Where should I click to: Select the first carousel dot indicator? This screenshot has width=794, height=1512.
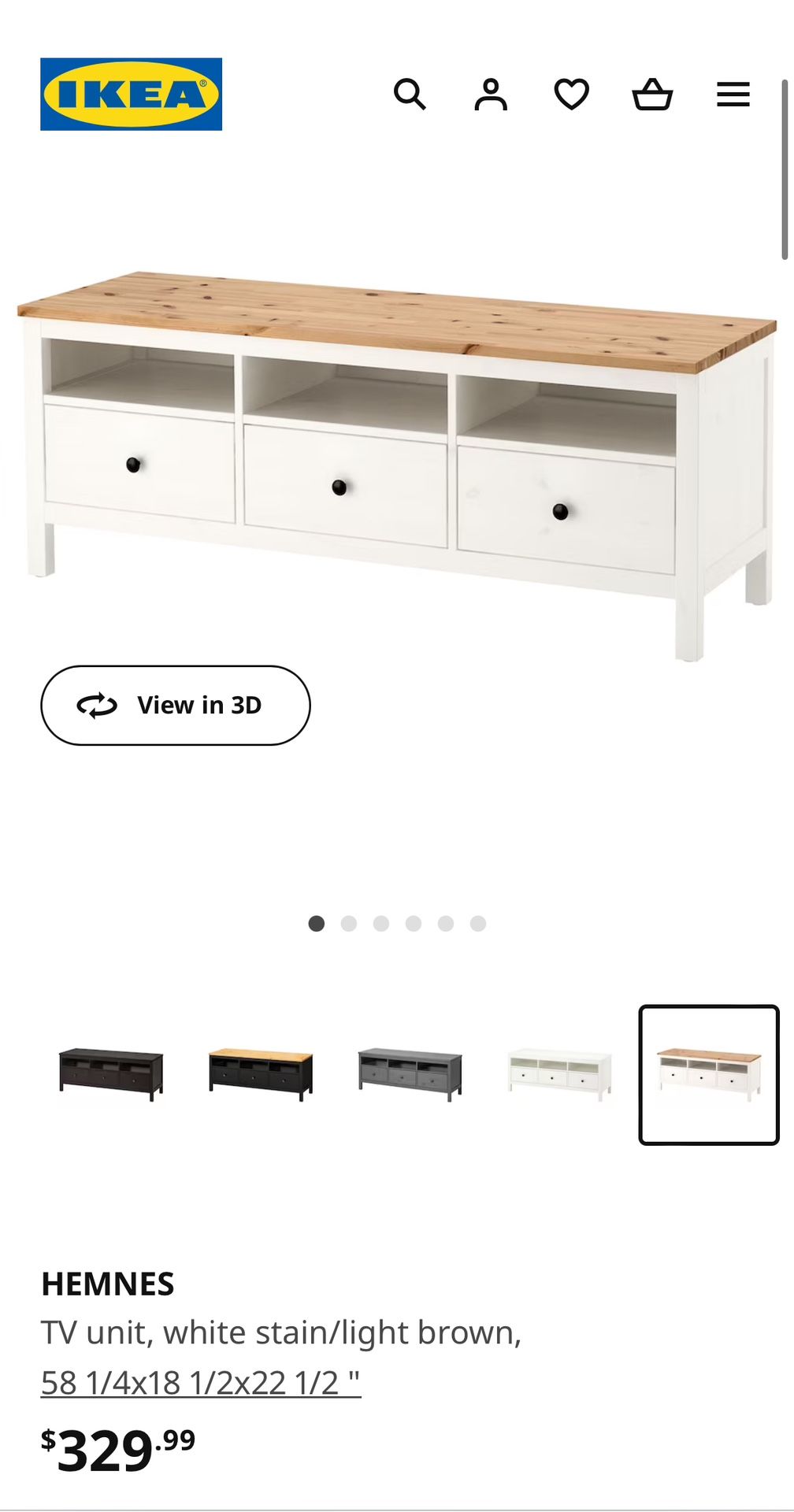pyautogui.click(x=317, y=923)
